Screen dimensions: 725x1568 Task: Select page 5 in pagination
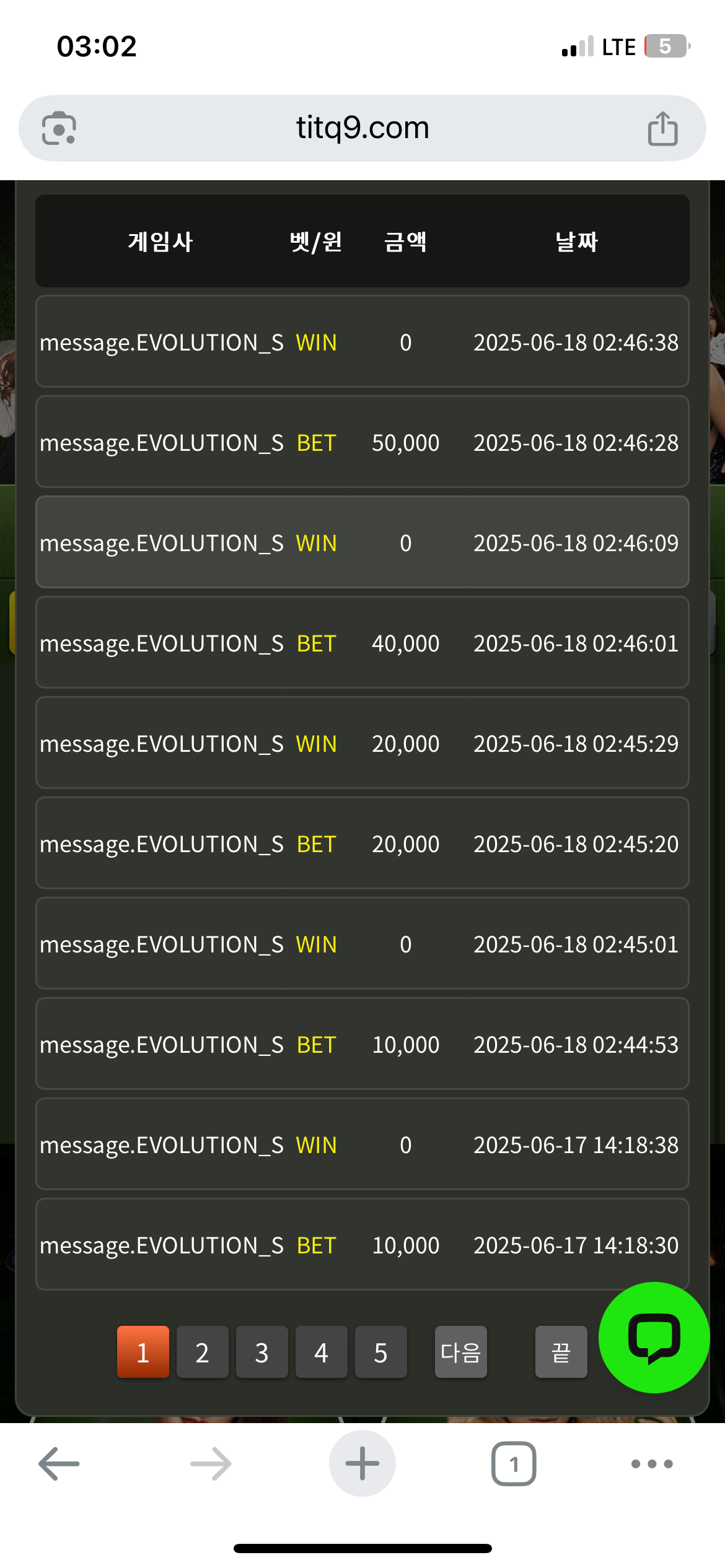[380, 1352]
